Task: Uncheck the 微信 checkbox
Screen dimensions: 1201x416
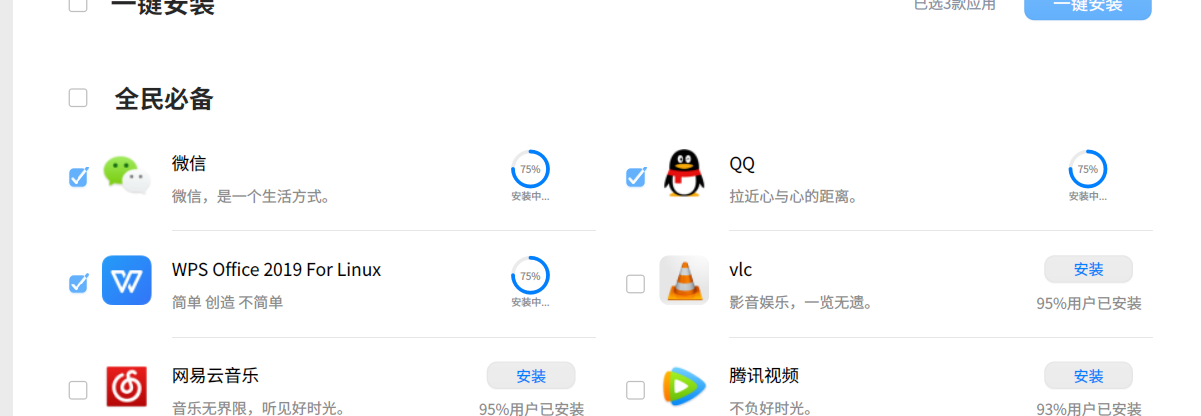Action: coord(78,177)
